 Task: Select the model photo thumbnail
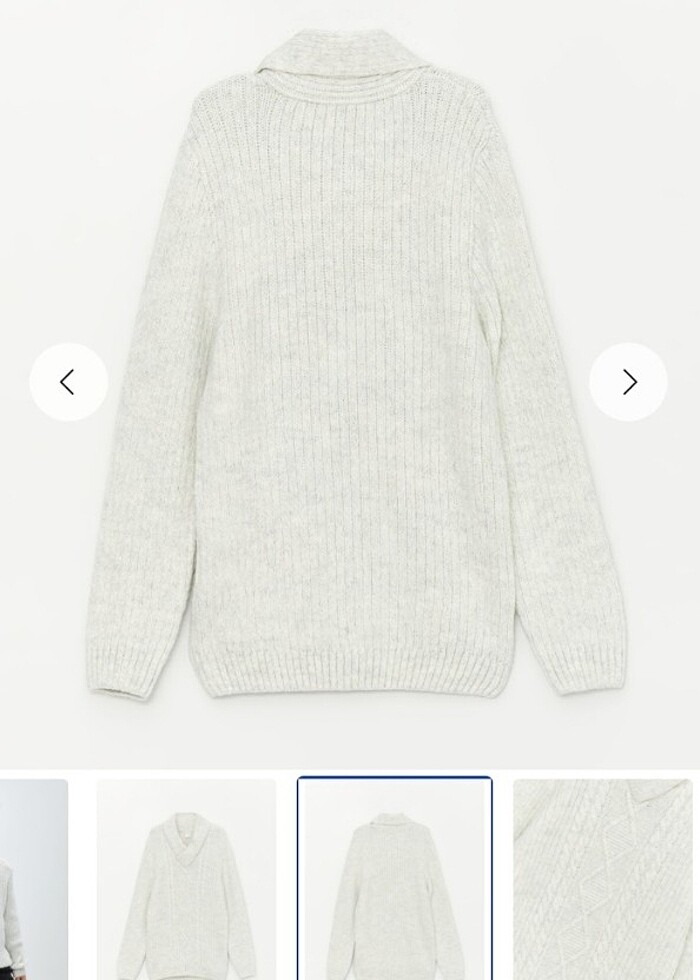(32, 880)
